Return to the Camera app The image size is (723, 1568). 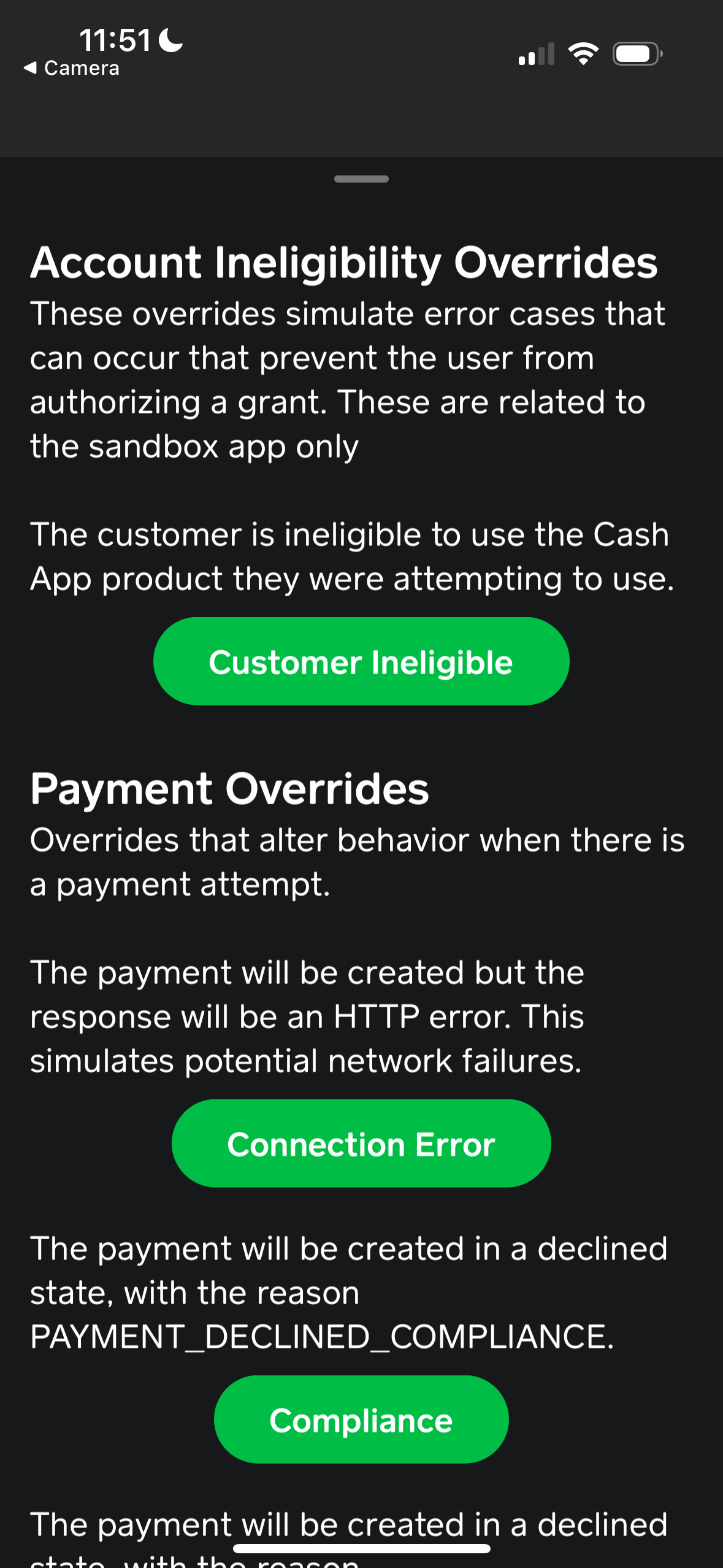pyautogui.click(x=71, y=68)
